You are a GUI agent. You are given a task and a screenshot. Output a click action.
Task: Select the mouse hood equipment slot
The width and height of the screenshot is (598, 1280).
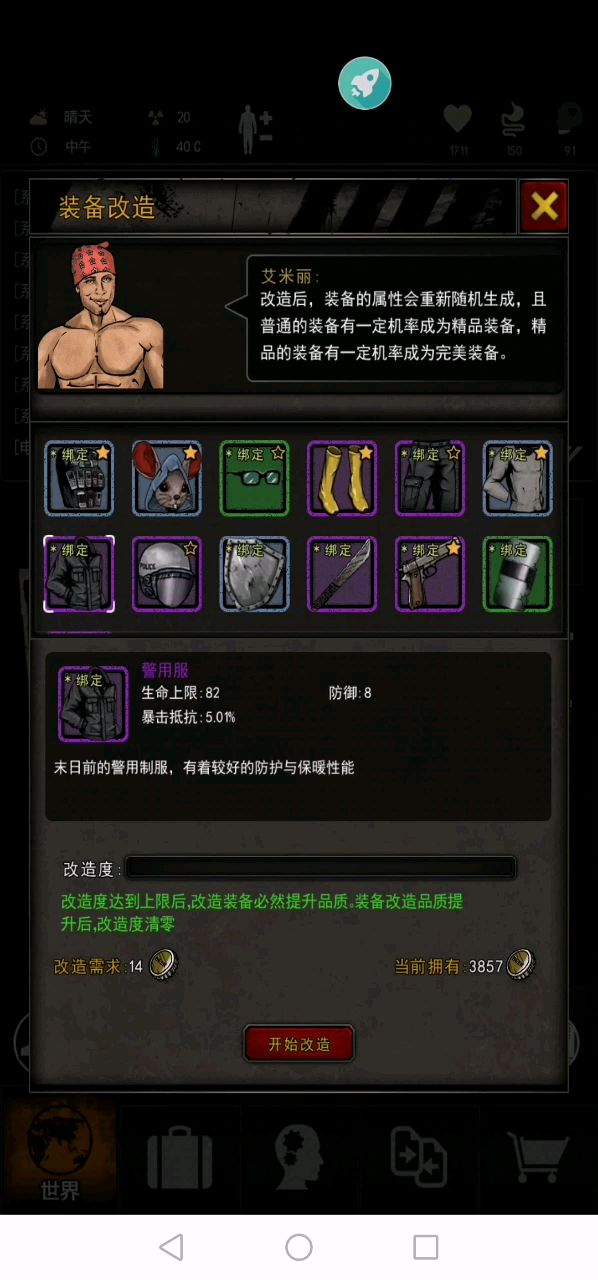167,478
